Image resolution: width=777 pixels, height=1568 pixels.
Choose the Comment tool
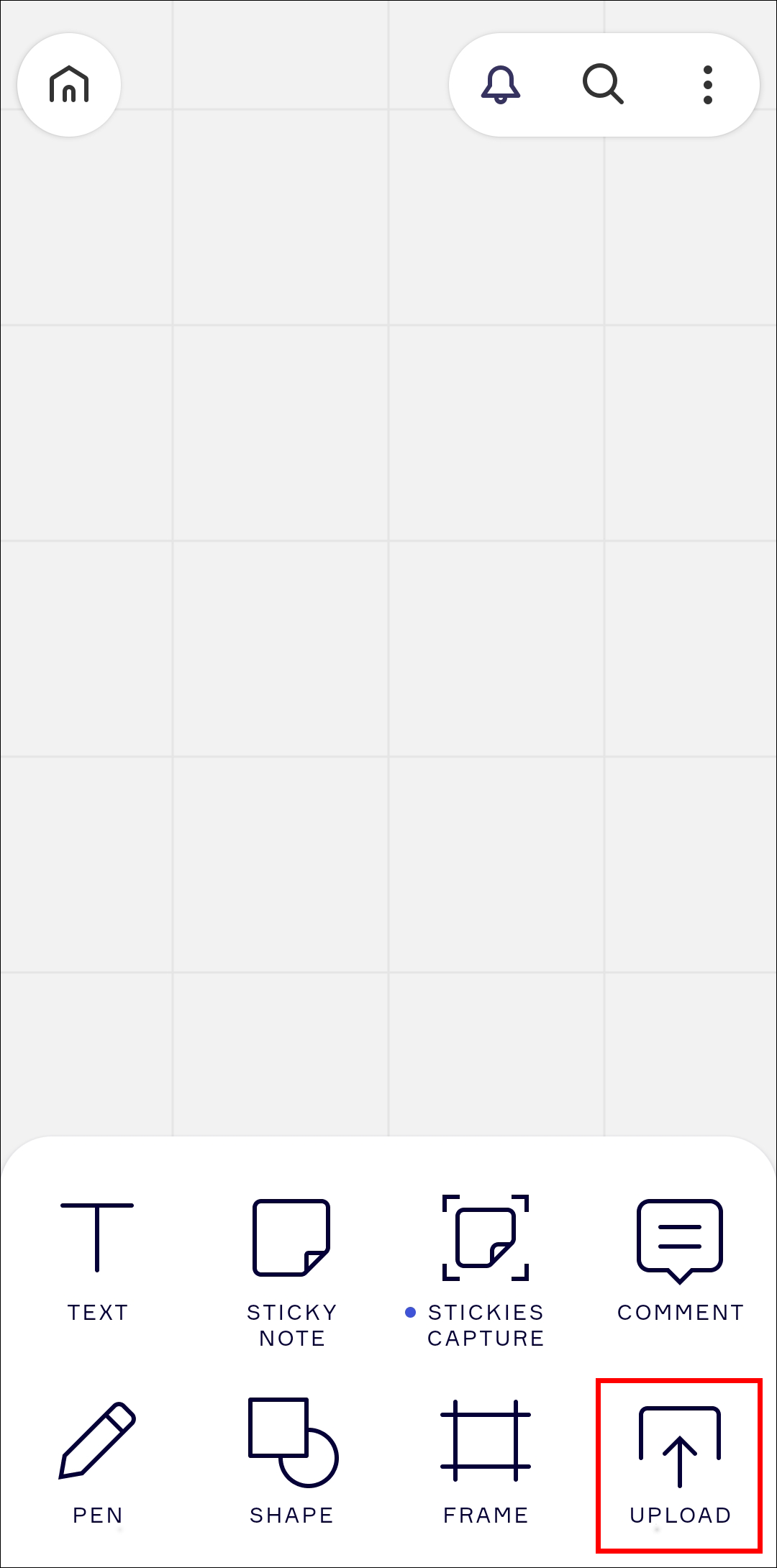680,1260
